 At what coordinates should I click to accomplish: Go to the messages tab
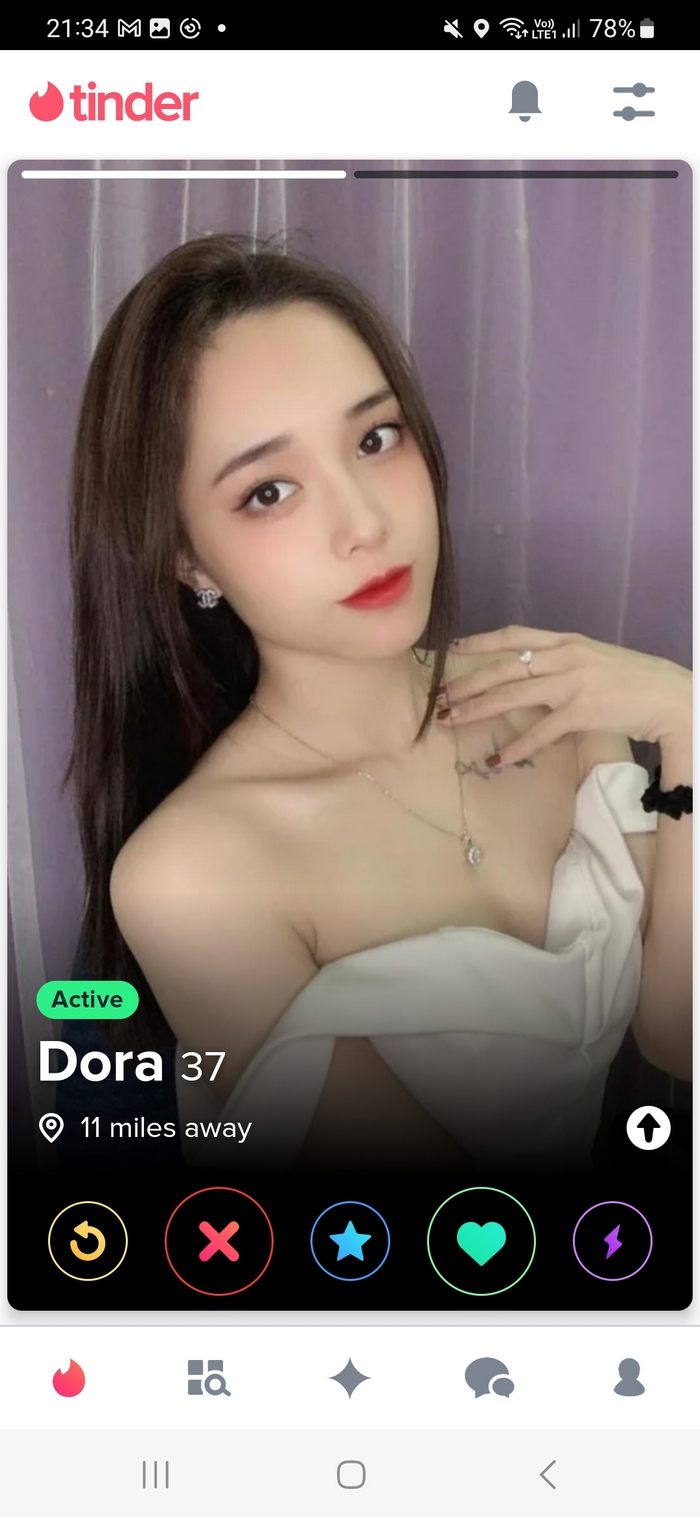coord(490,1378)
